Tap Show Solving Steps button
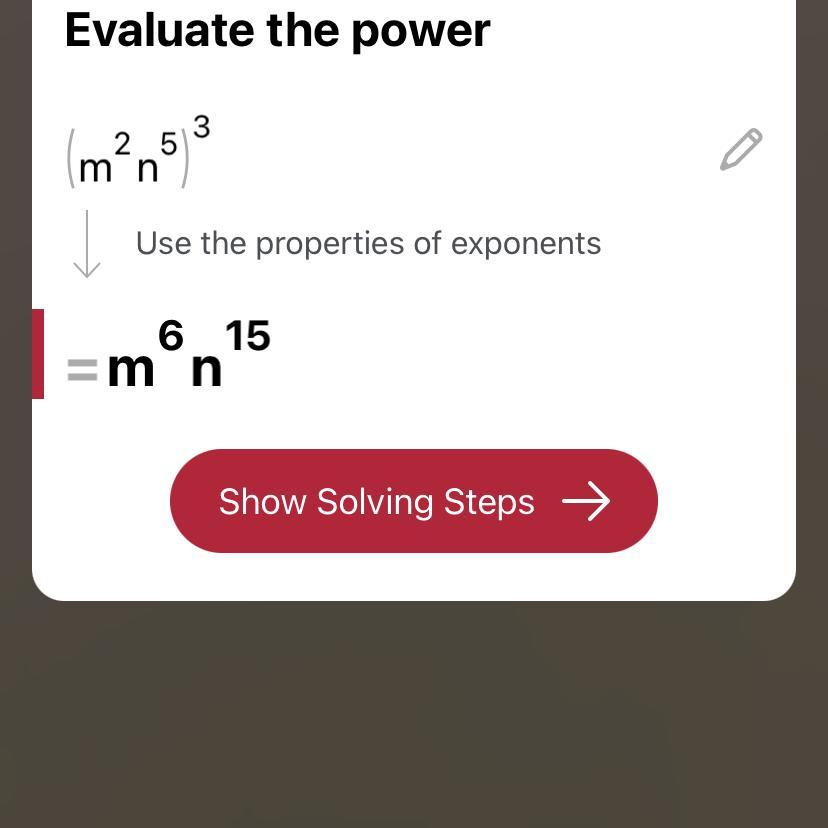Viewport: 828px width, 828px height. pos(413,501)
